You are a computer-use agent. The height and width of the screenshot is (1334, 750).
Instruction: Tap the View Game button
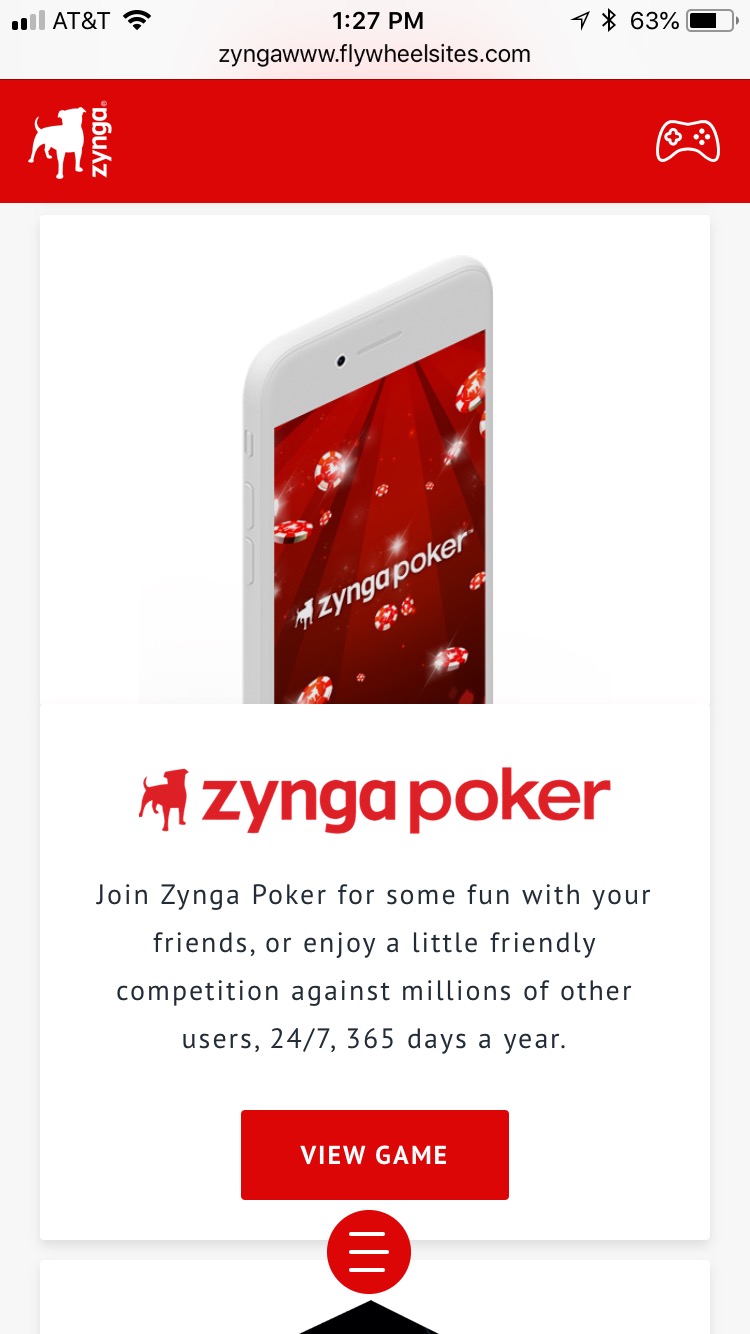click(375, 1155)
